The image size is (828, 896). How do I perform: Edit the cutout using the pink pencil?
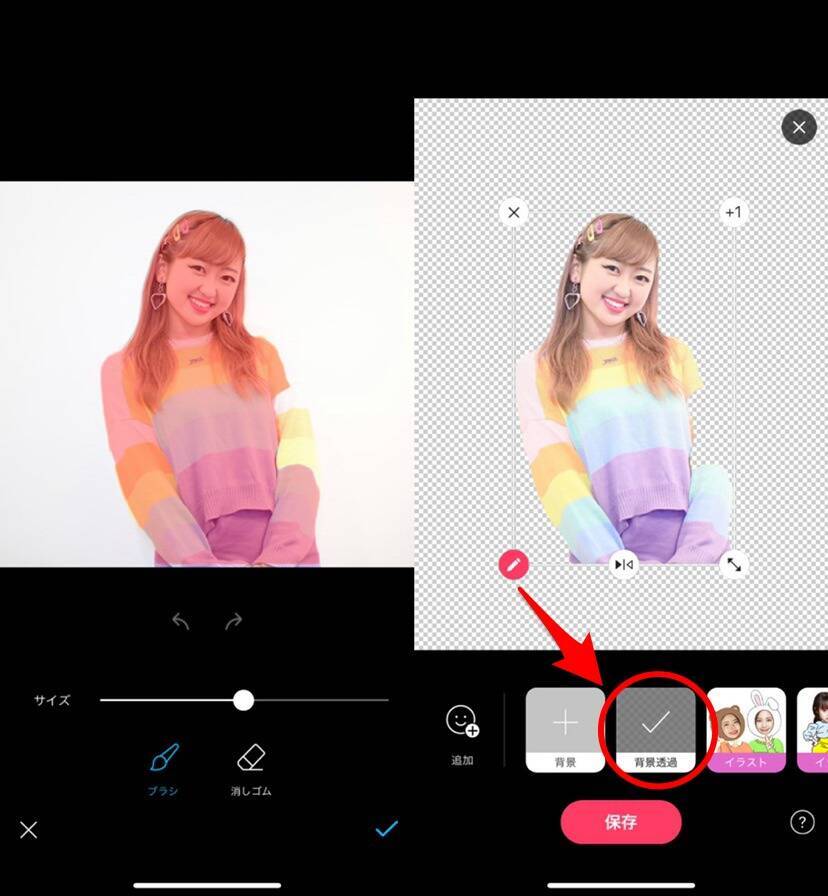click(514, 565)
